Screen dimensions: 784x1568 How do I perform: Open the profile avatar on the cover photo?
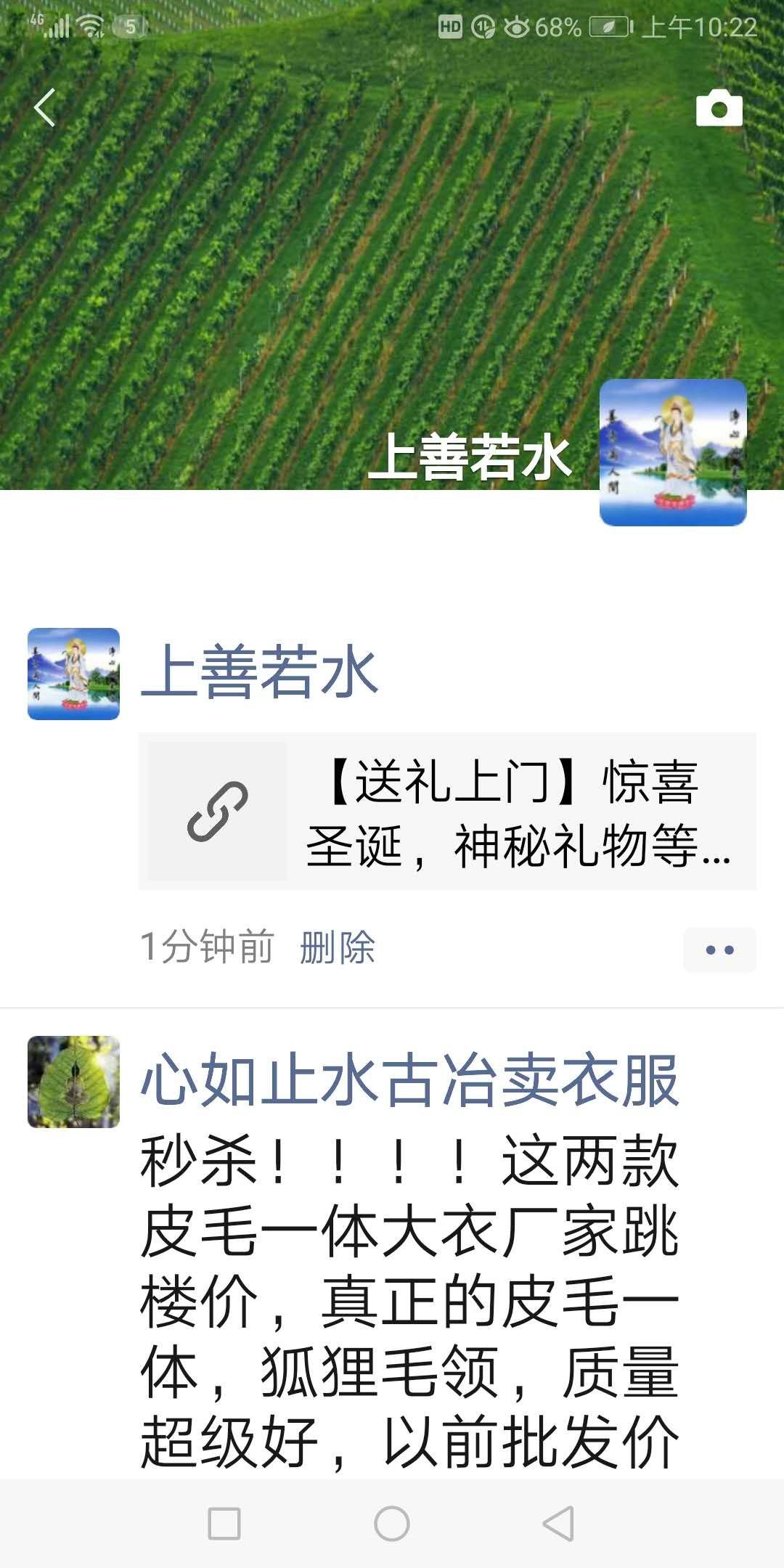click(x=673, y=452)
